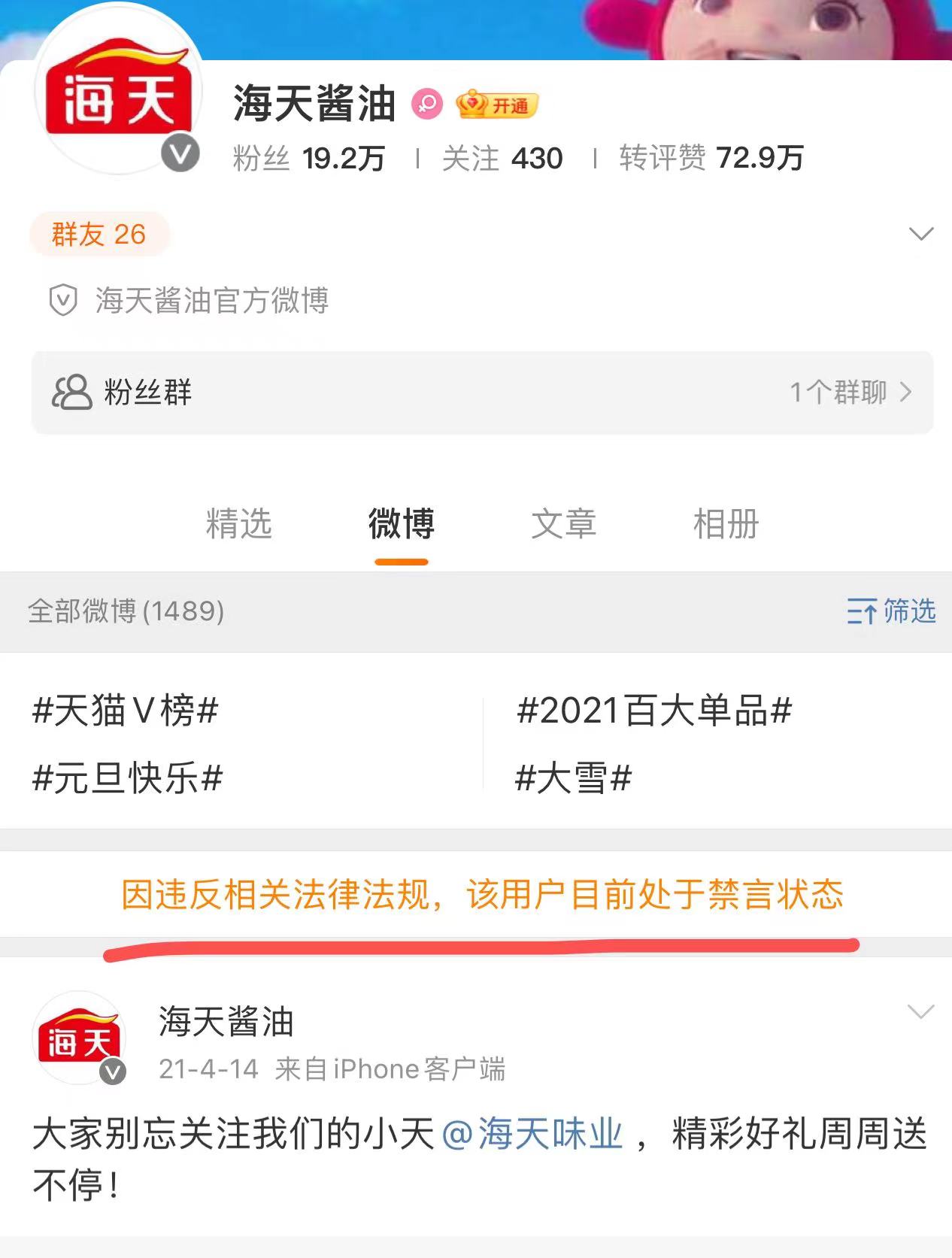Open the #2021百大单品# topic

click(x=654, y=711)
